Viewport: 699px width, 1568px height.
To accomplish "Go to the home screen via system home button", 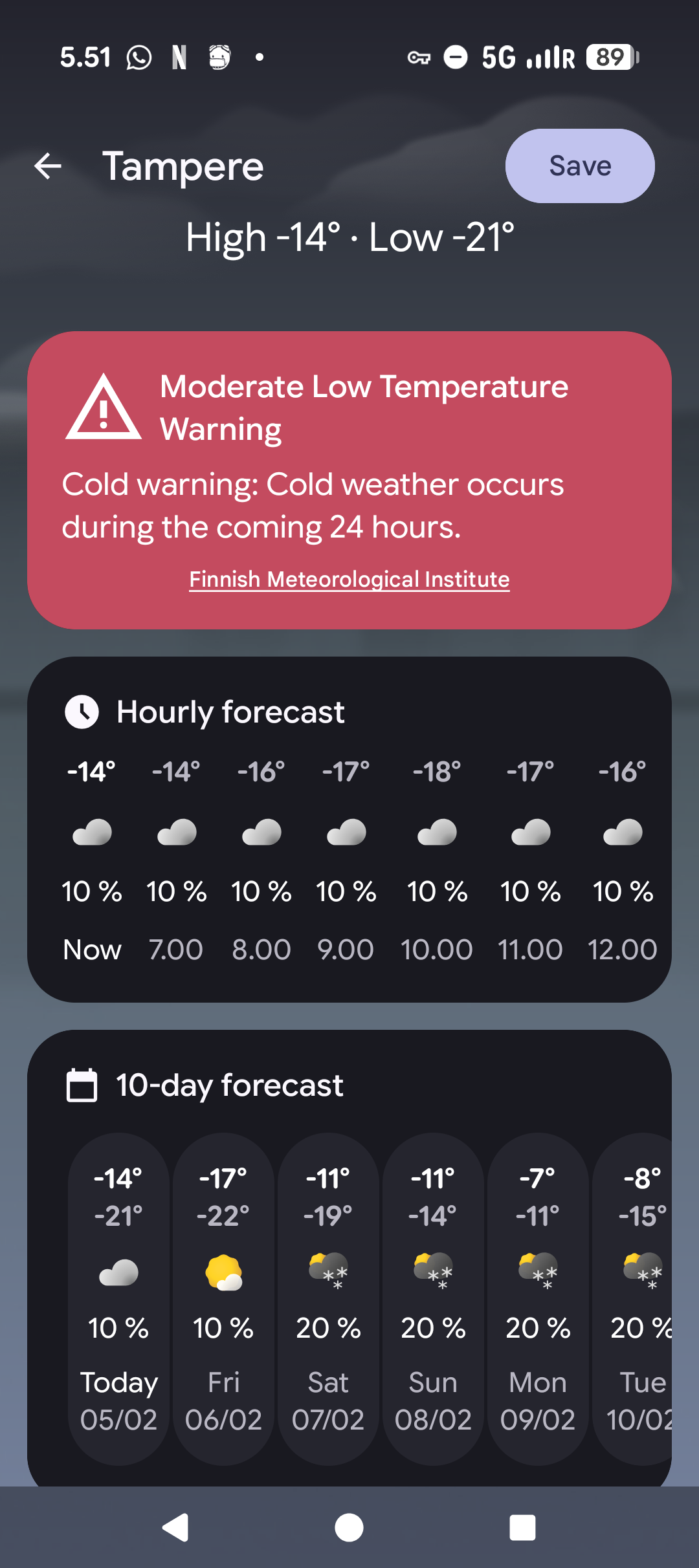I will click(349, 1528).
